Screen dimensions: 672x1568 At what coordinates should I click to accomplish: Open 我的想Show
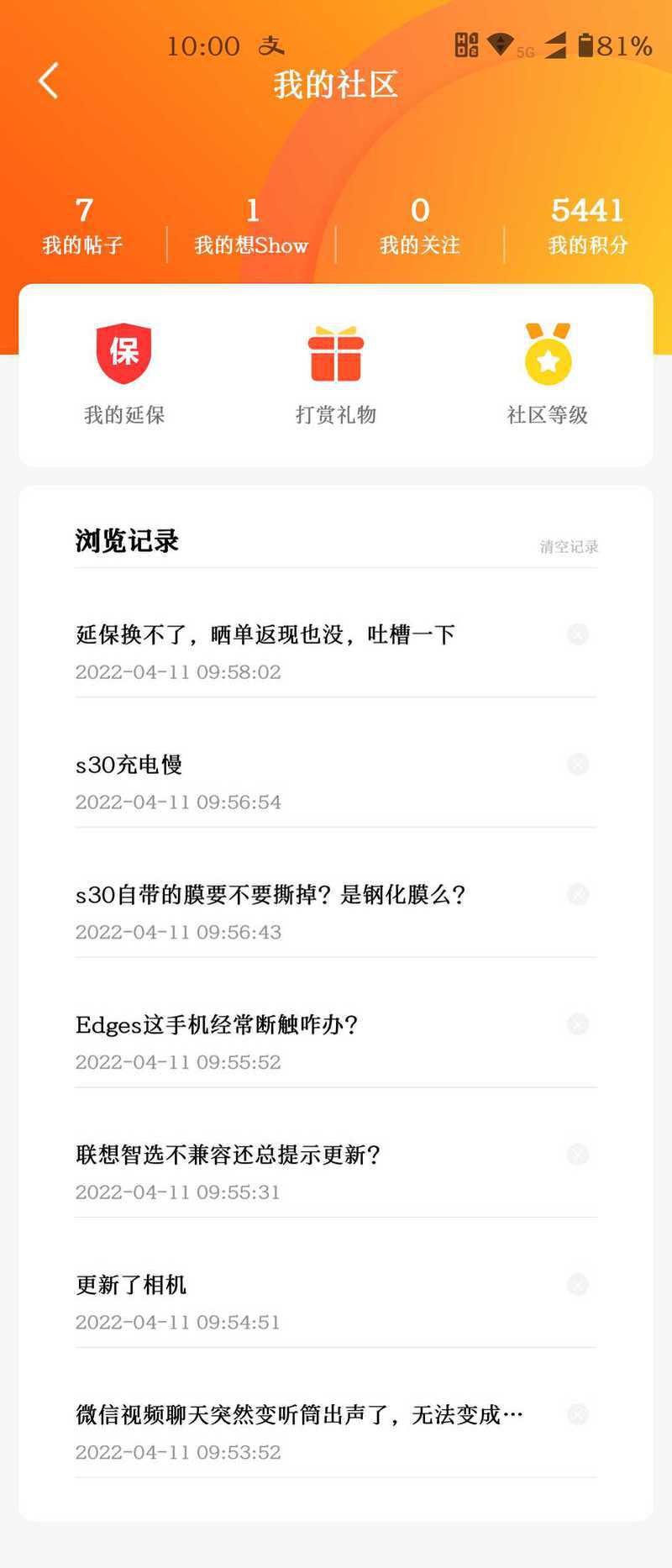click(251, 226)
